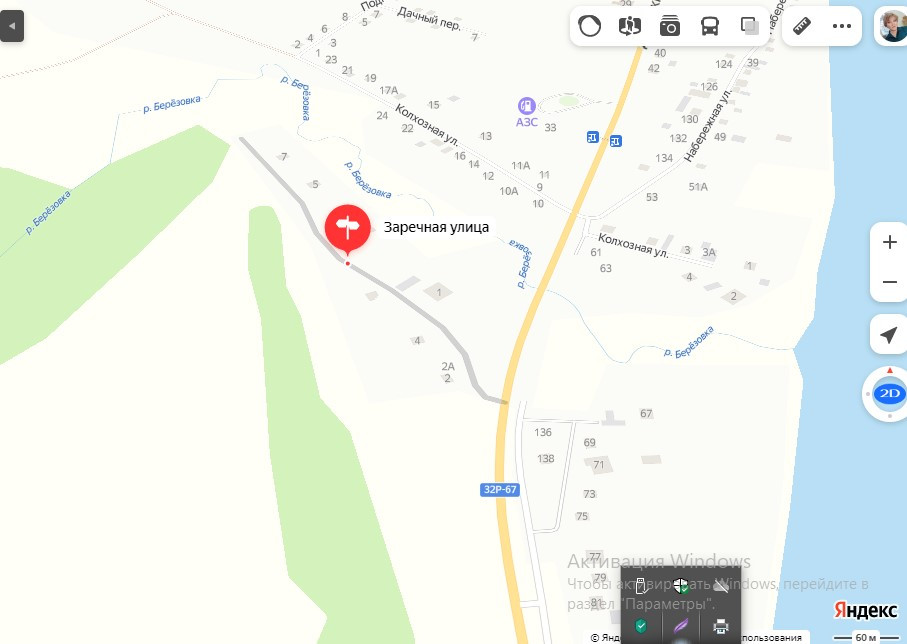Toggle the traffic layer circle icon
The height and width of the screenshot is (644, 907).
[x=589, y=26]
